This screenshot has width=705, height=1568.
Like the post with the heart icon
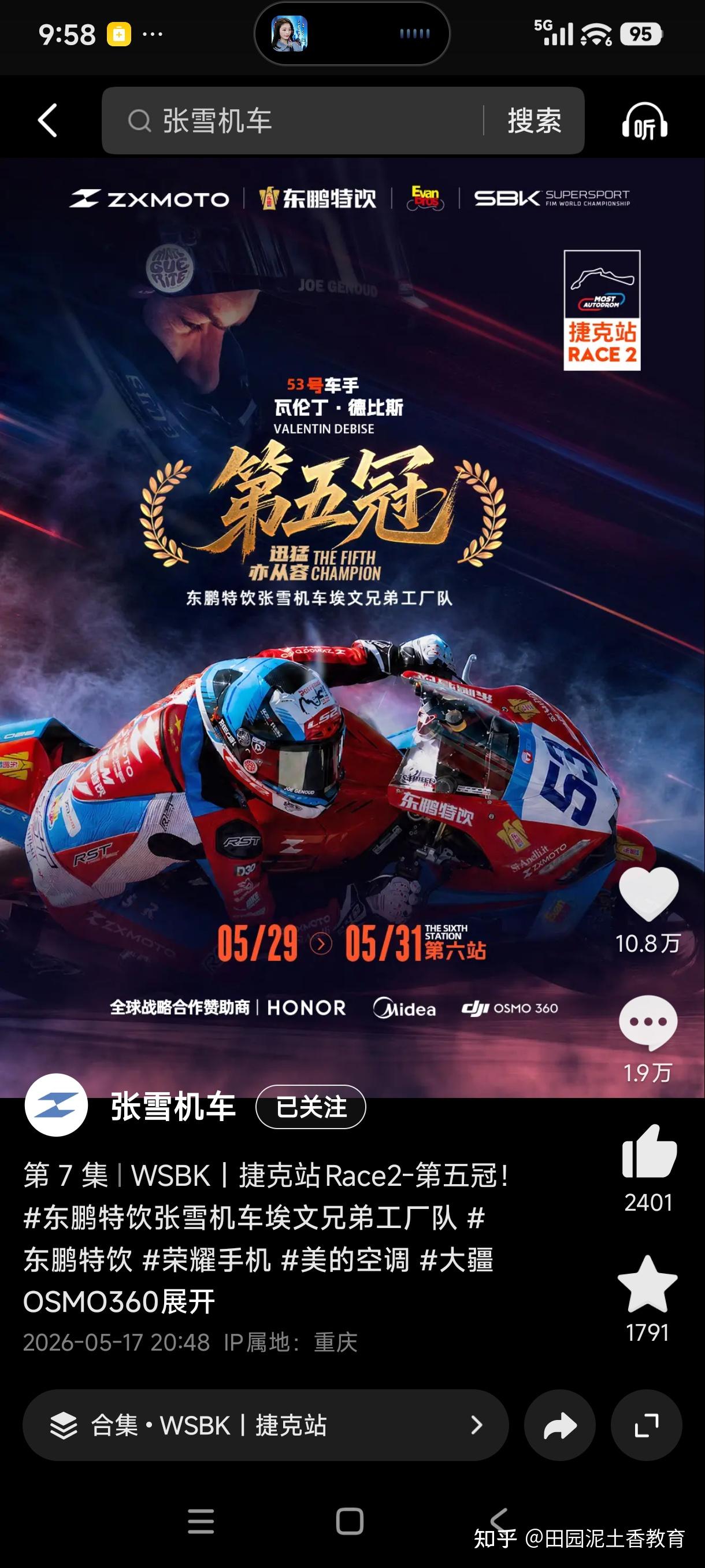point(648,894)
